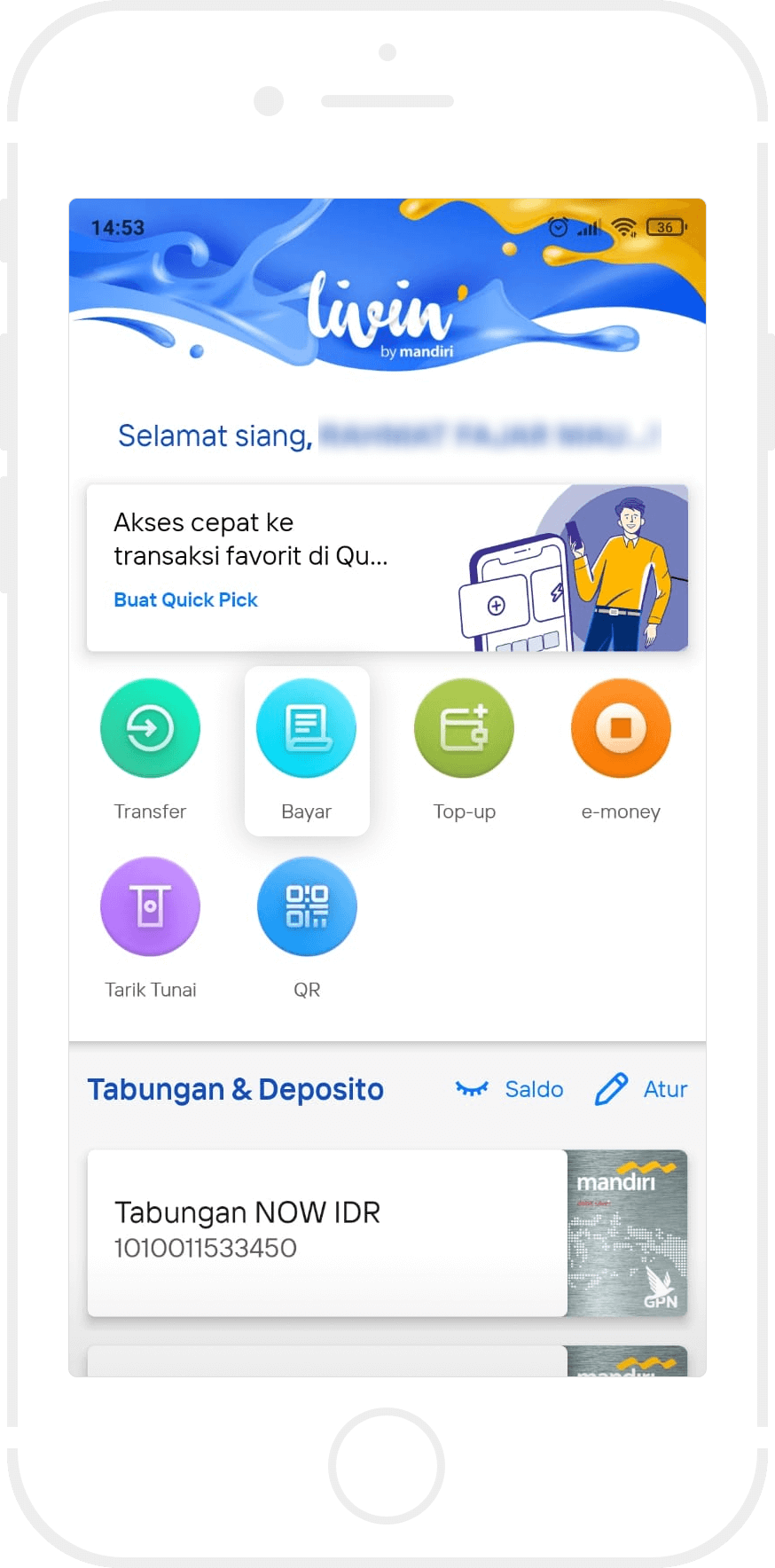Choose Tarik Tunai cash withdrawal

tap(150, 906)
